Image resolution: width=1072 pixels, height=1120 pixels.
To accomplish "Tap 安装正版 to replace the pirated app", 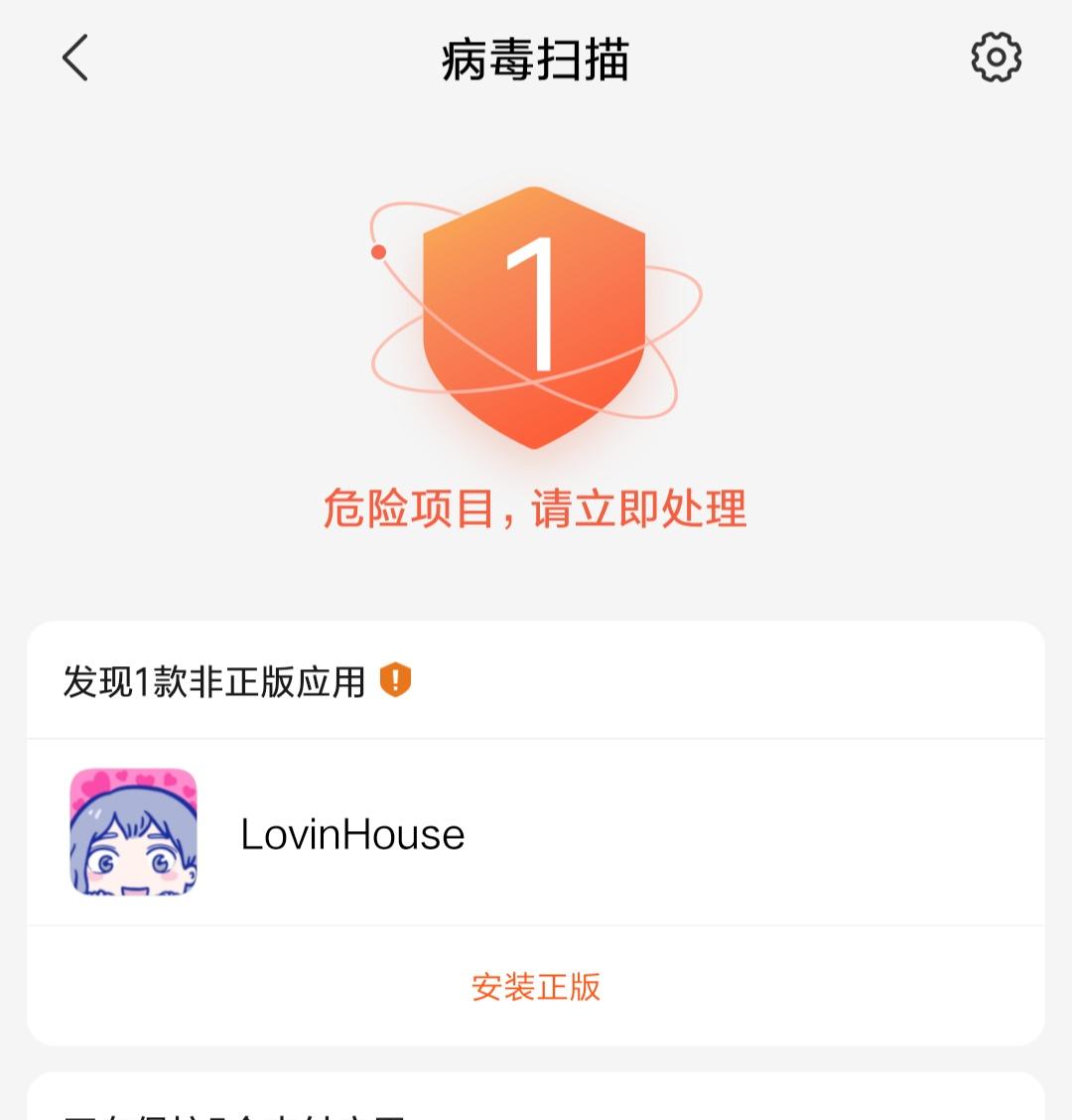I will tap(536, 988).
